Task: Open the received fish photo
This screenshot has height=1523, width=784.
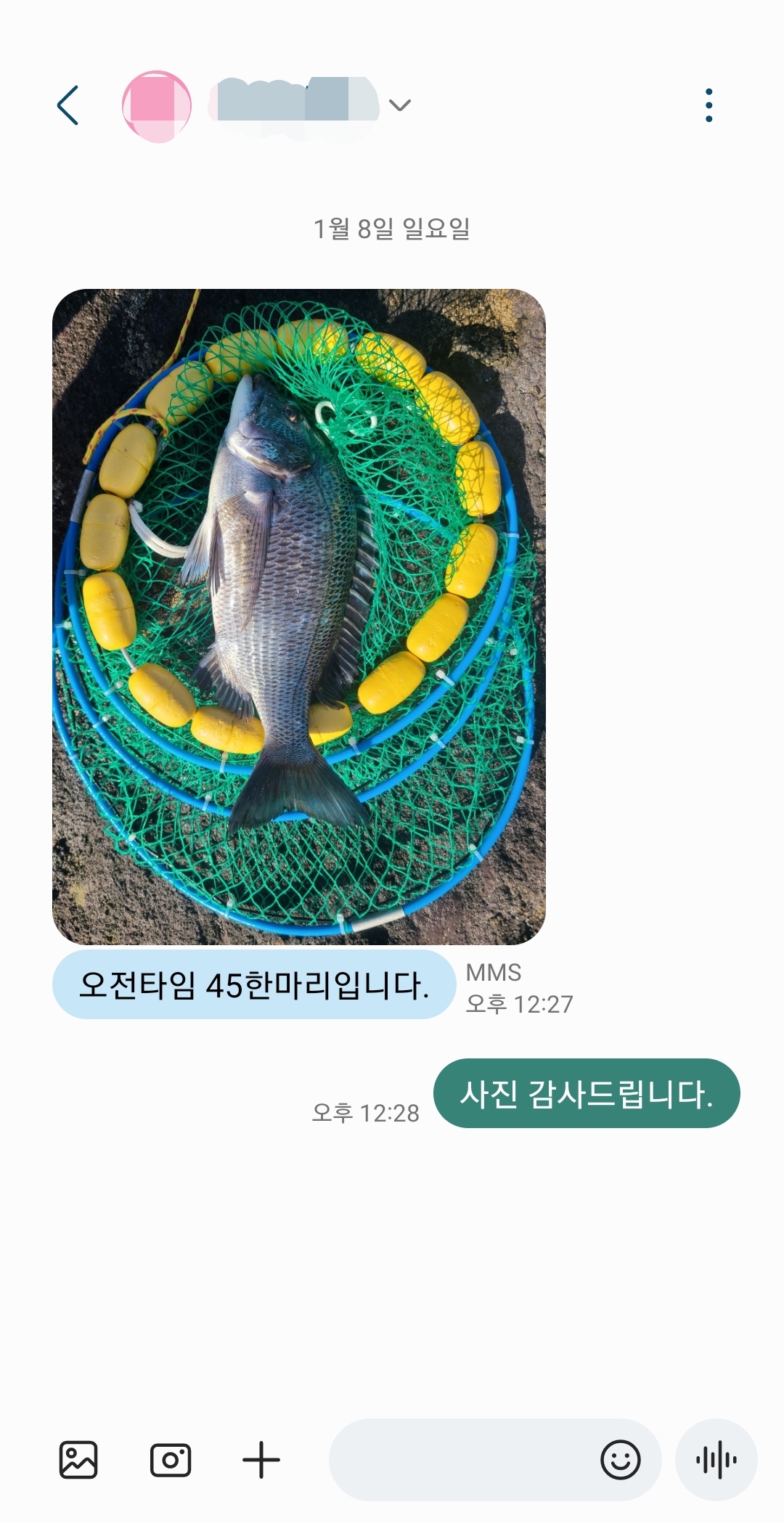Action: click(298, 617)
